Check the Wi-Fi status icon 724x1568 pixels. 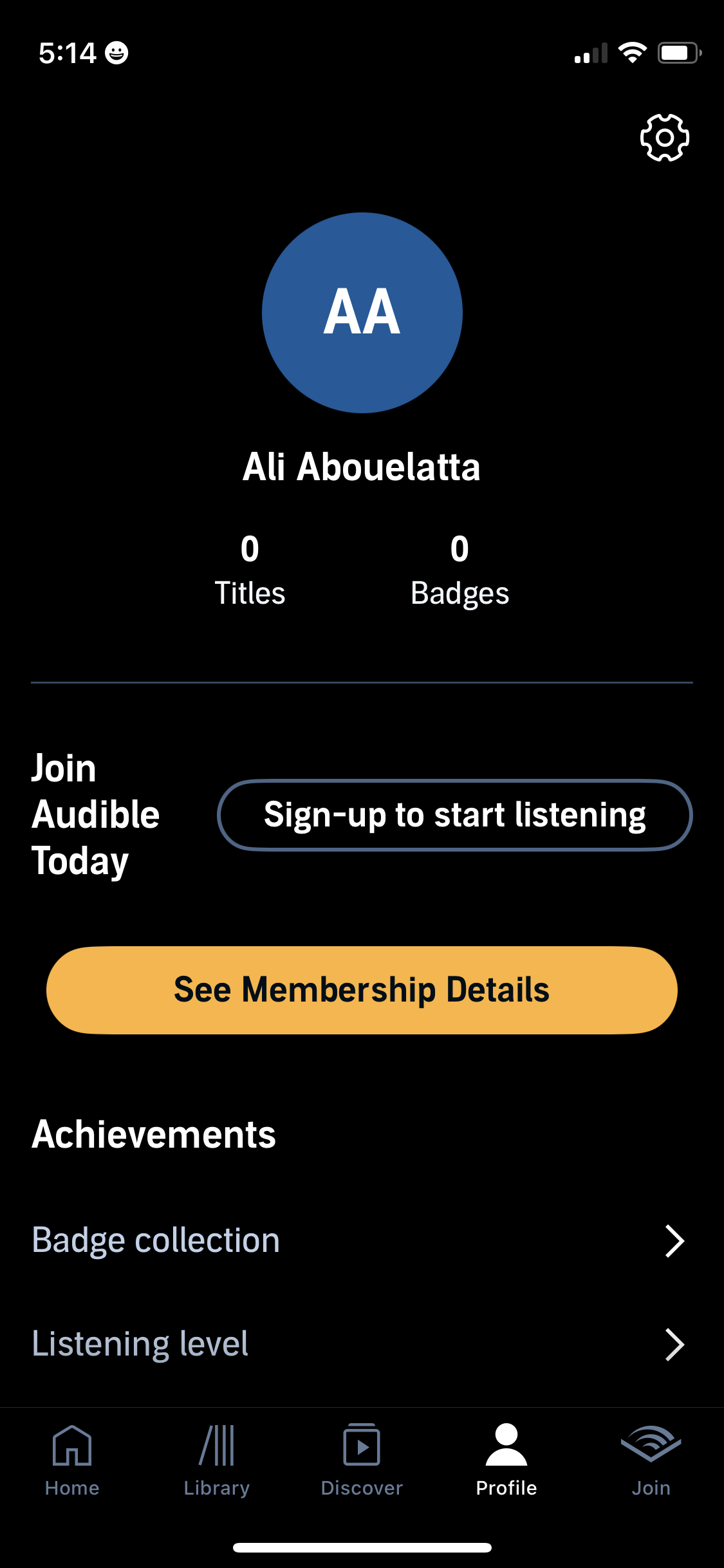pyautogui.click(x=633, y=53)
